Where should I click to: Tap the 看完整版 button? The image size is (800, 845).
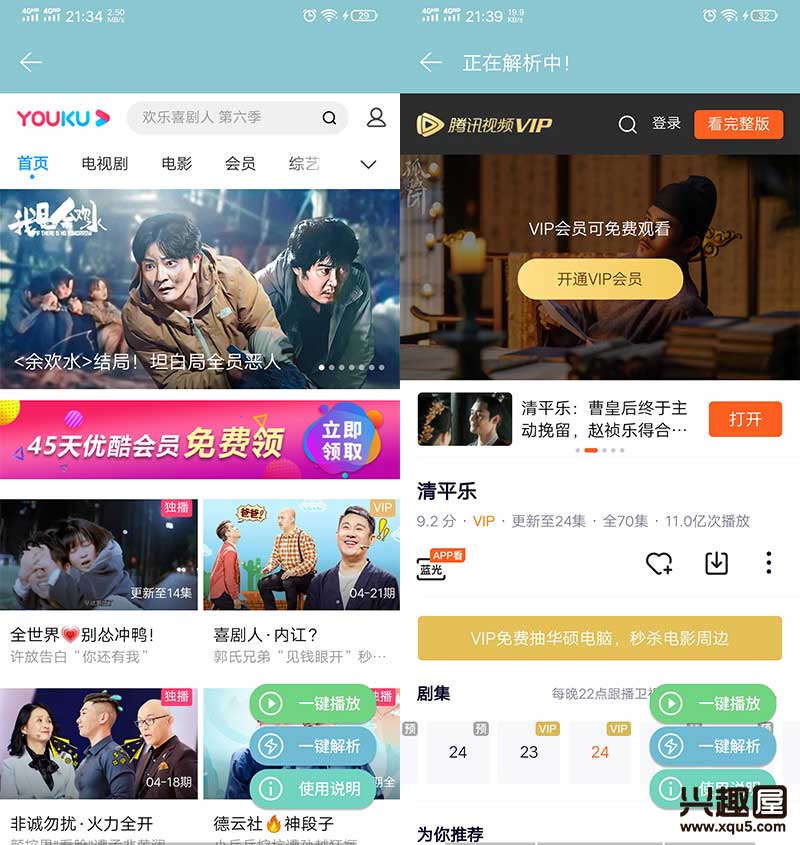click(x=738, y=124)
